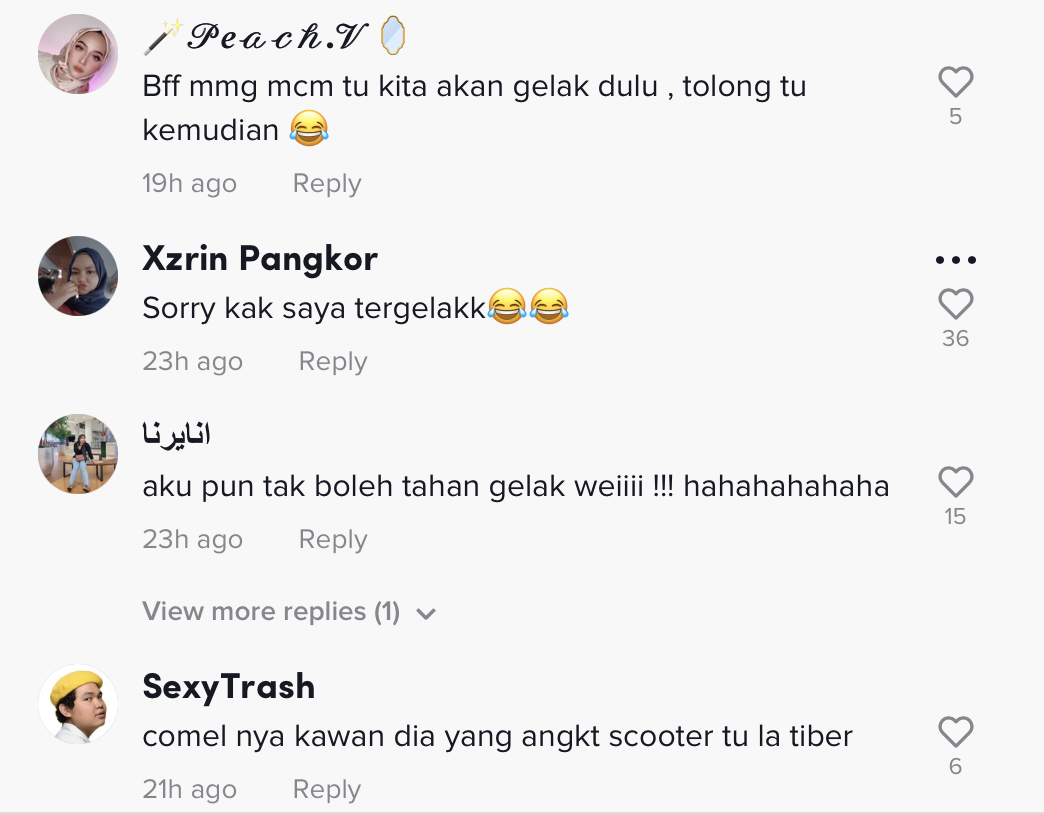Reply to the 'aku pun tak boleh tahan' comment
The width and height of the screenshot is (1044, 814).
(x=332, y=540)
